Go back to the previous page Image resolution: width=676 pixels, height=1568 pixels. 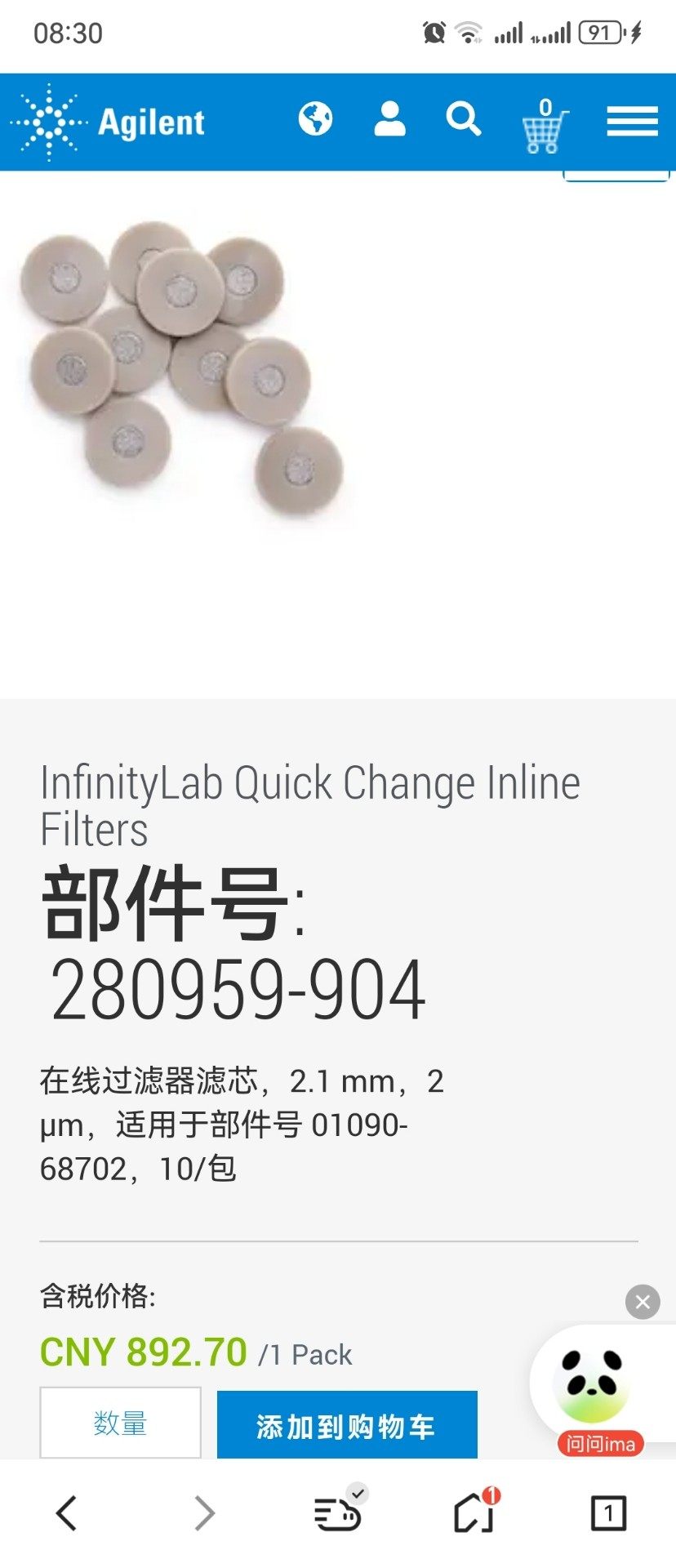click(67, 1512)
